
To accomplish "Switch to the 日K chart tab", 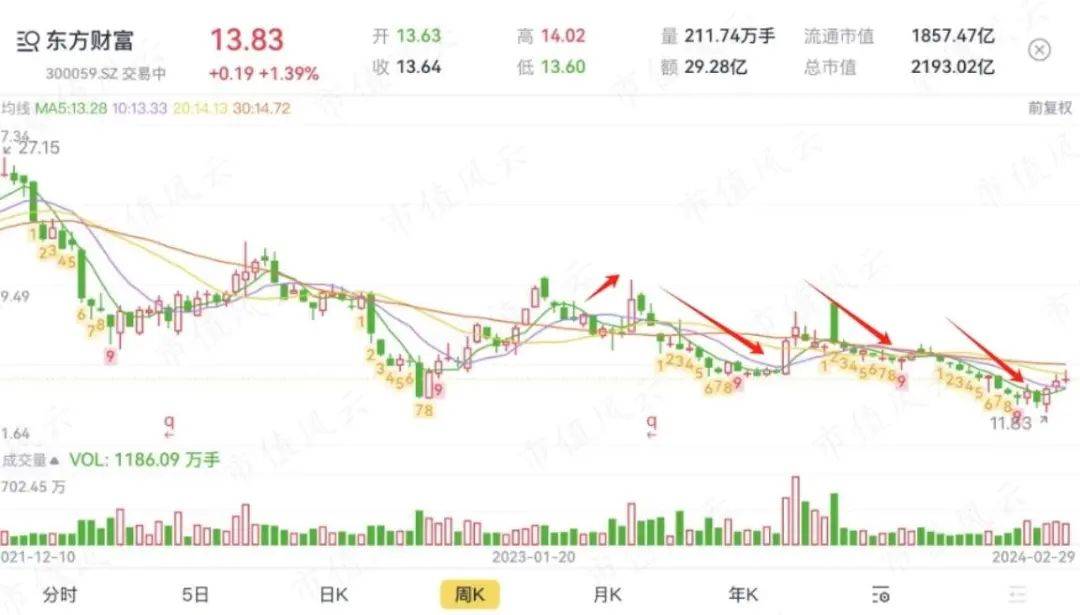I will click(x=333, y=595).
